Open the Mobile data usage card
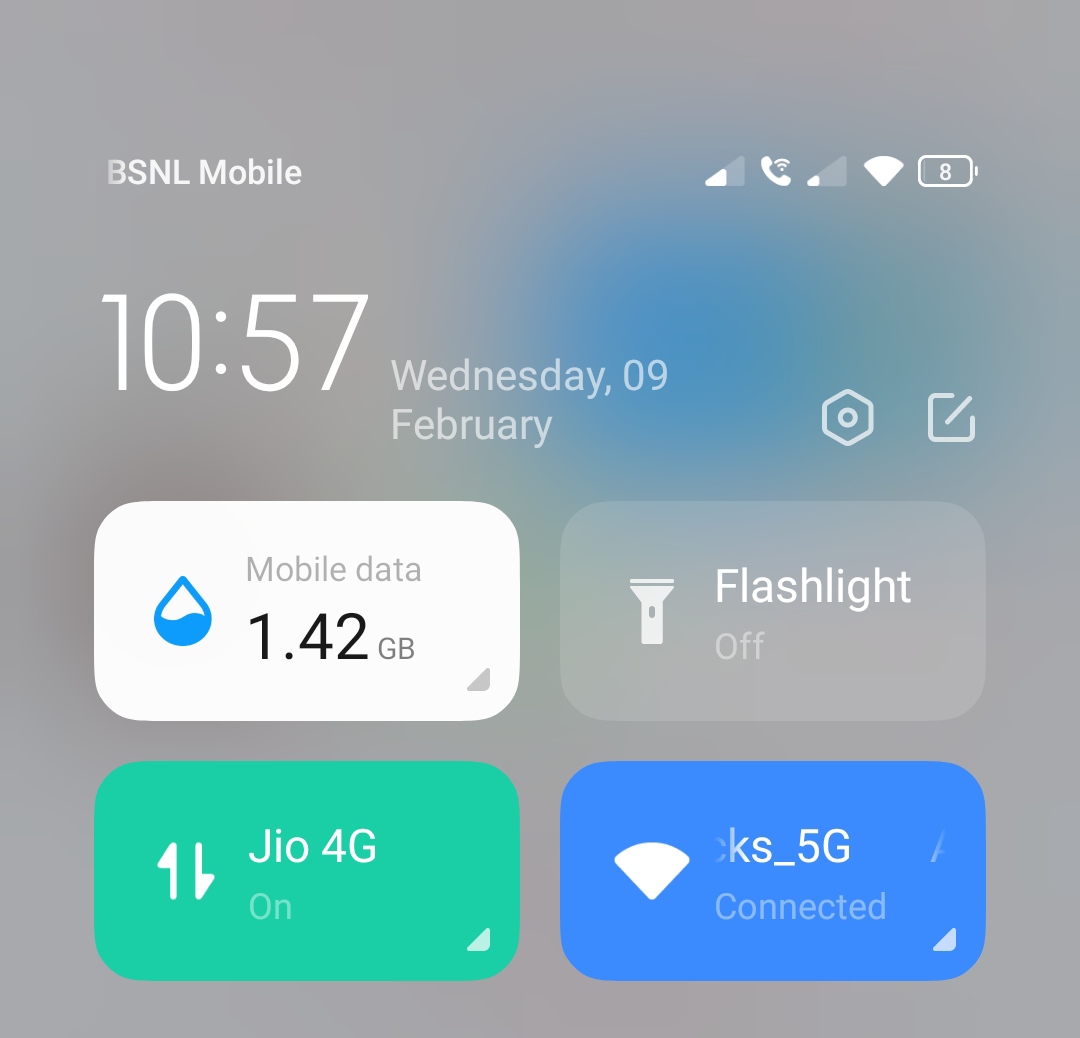The height and width of the screenshot is (1038, 1080). 306,610
